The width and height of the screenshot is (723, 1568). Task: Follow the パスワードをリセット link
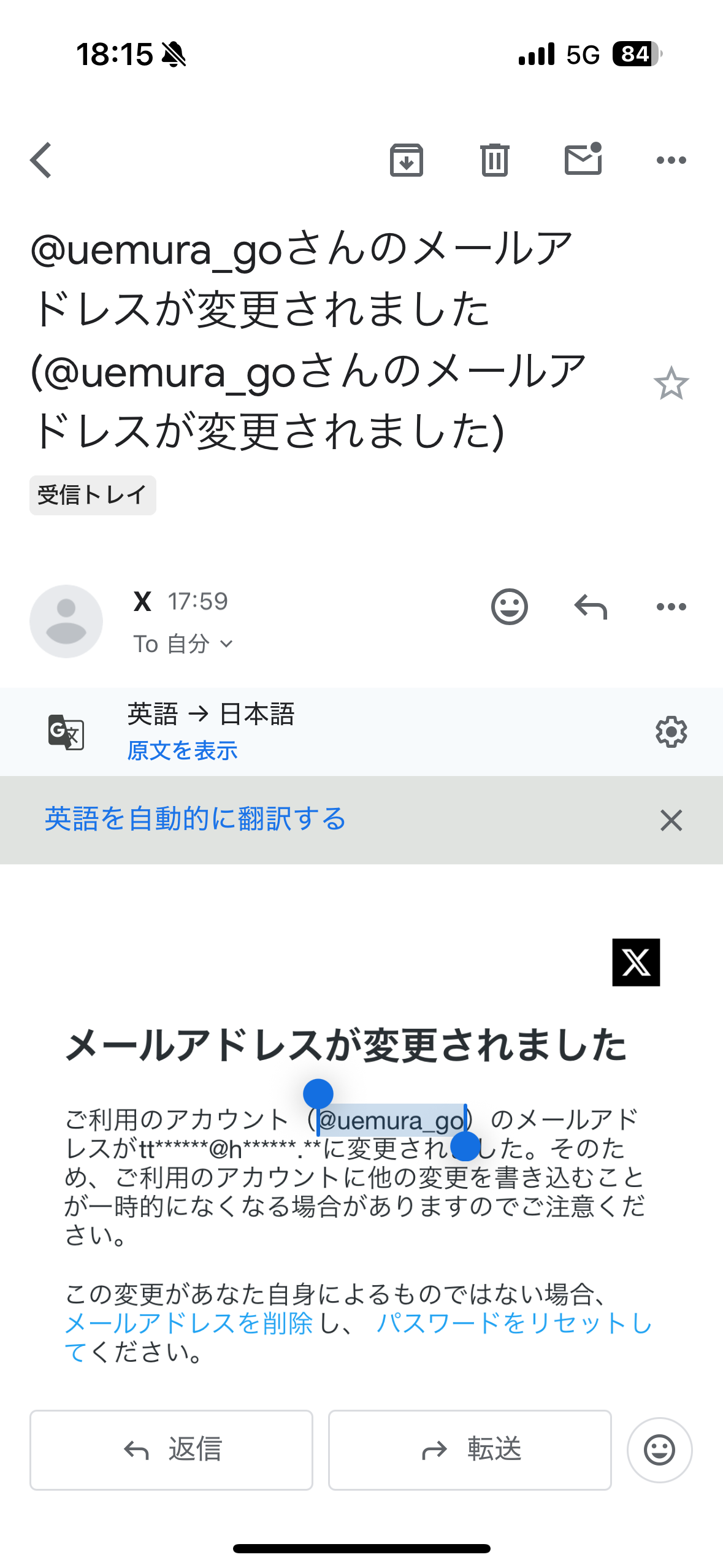point(514,1323)
